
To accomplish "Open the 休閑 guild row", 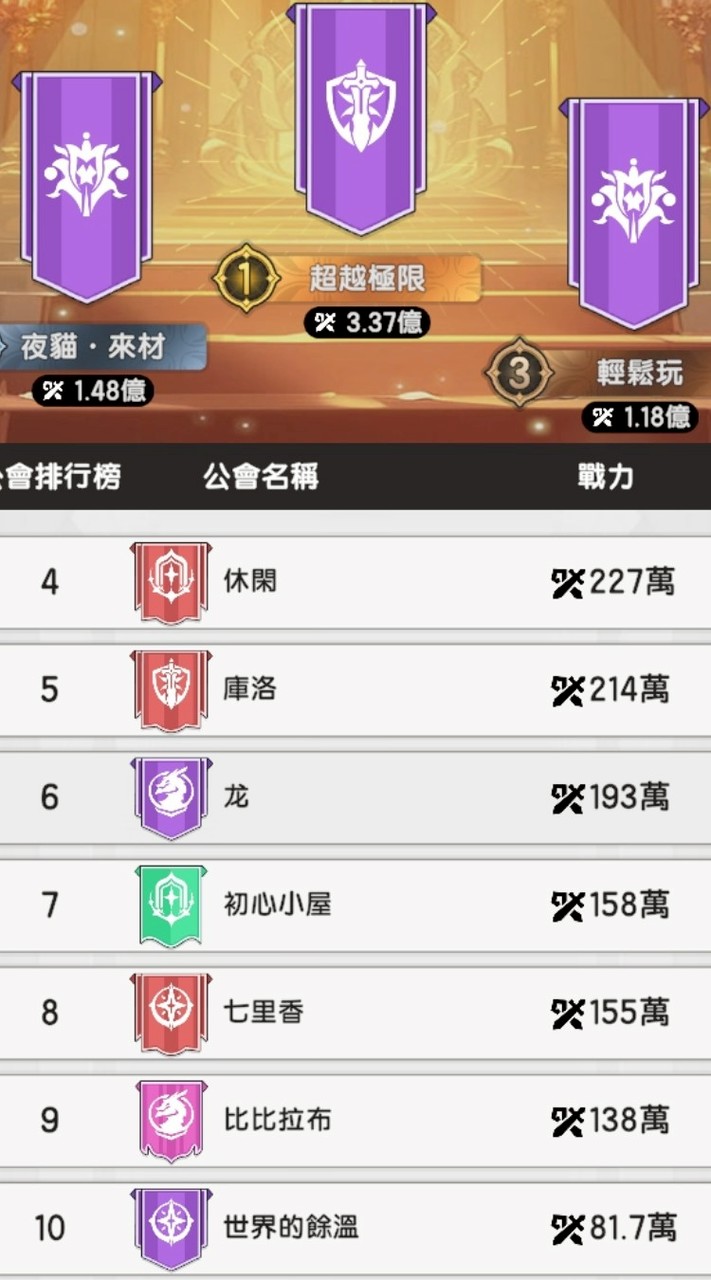I will pos(355,582).
